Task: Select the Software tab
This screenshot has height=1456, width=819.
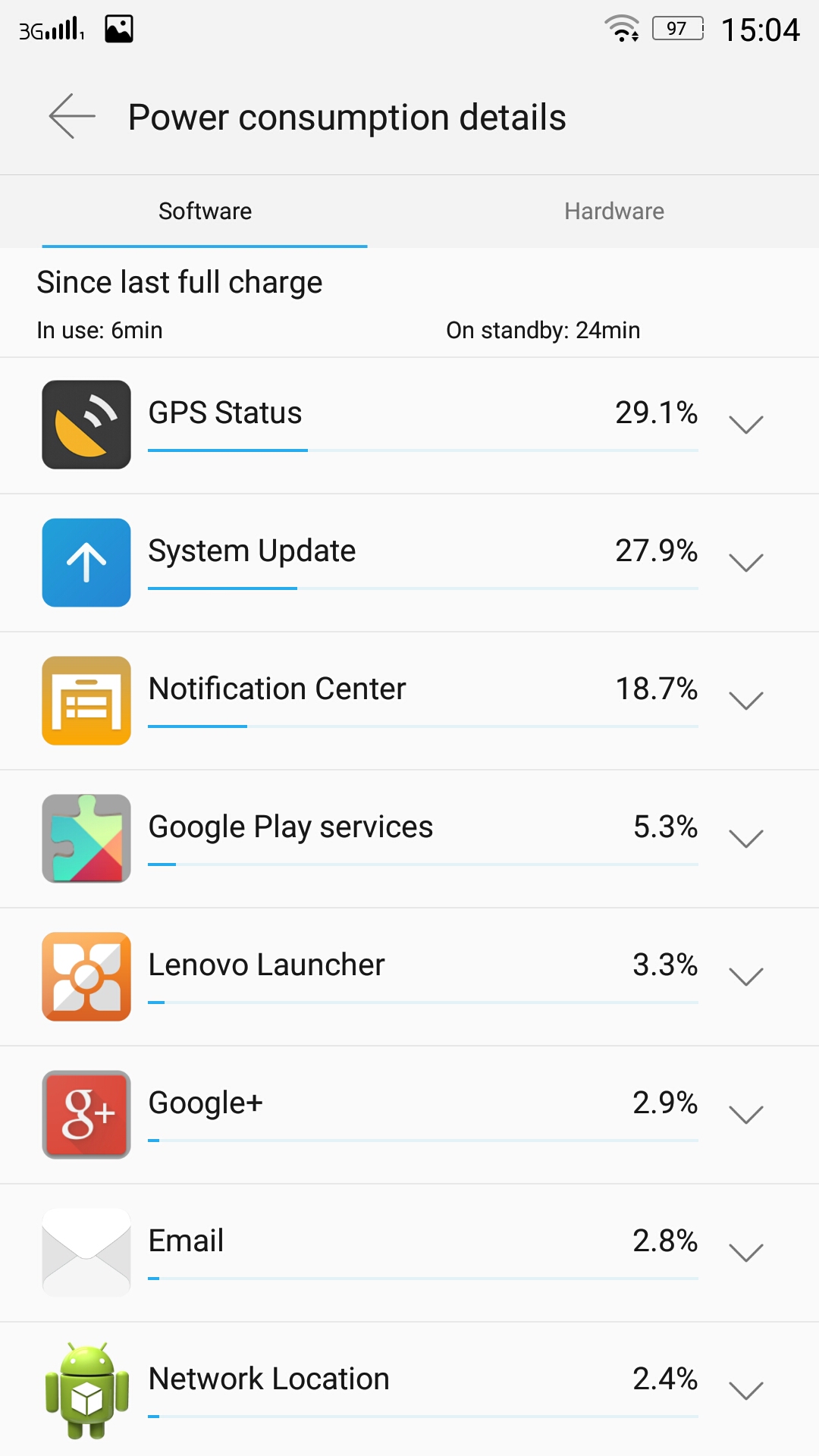Action: click(x=205, y=211)
